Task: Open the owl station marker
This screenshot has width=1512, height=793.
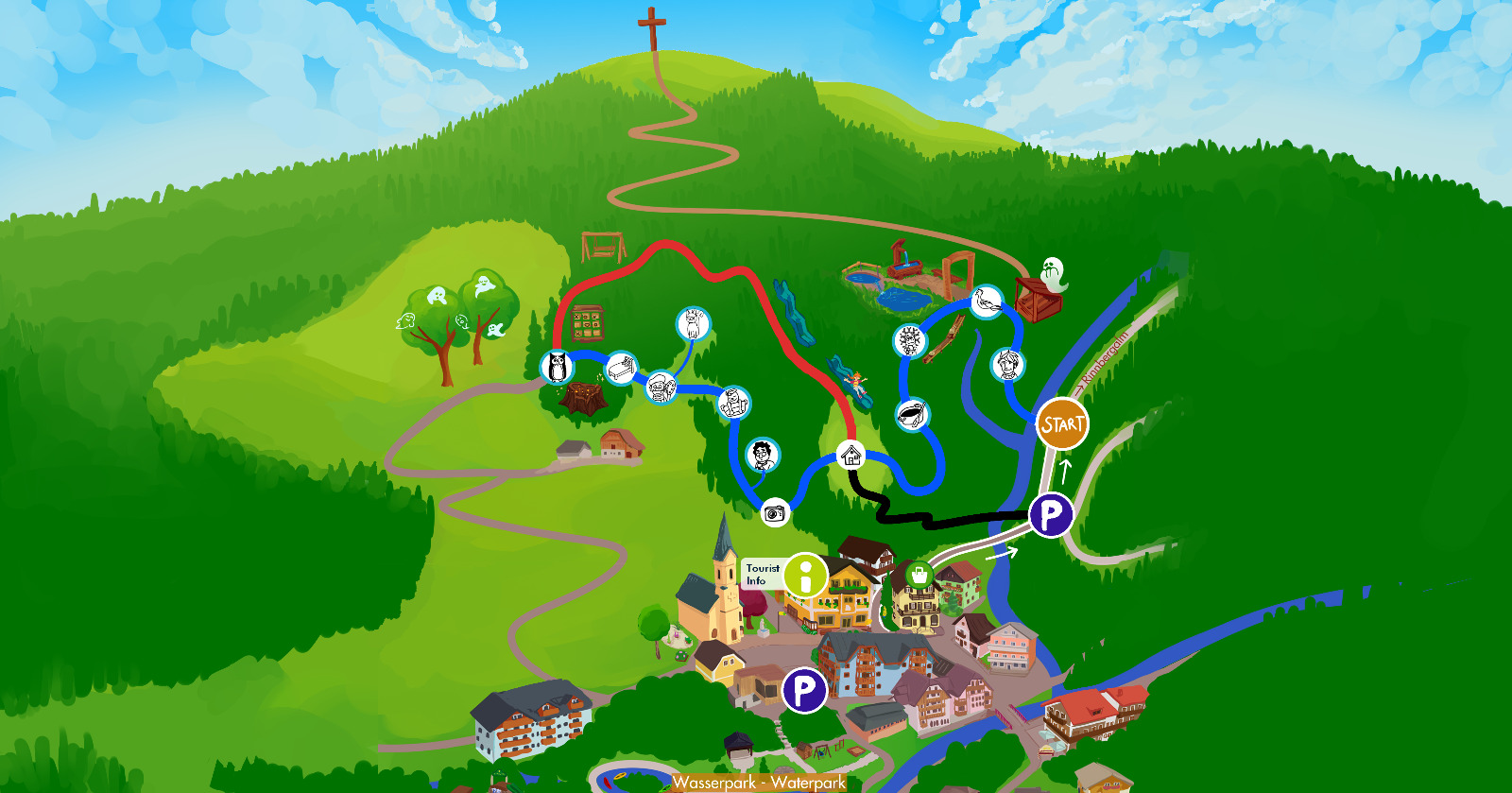Action: coord(557,367)
